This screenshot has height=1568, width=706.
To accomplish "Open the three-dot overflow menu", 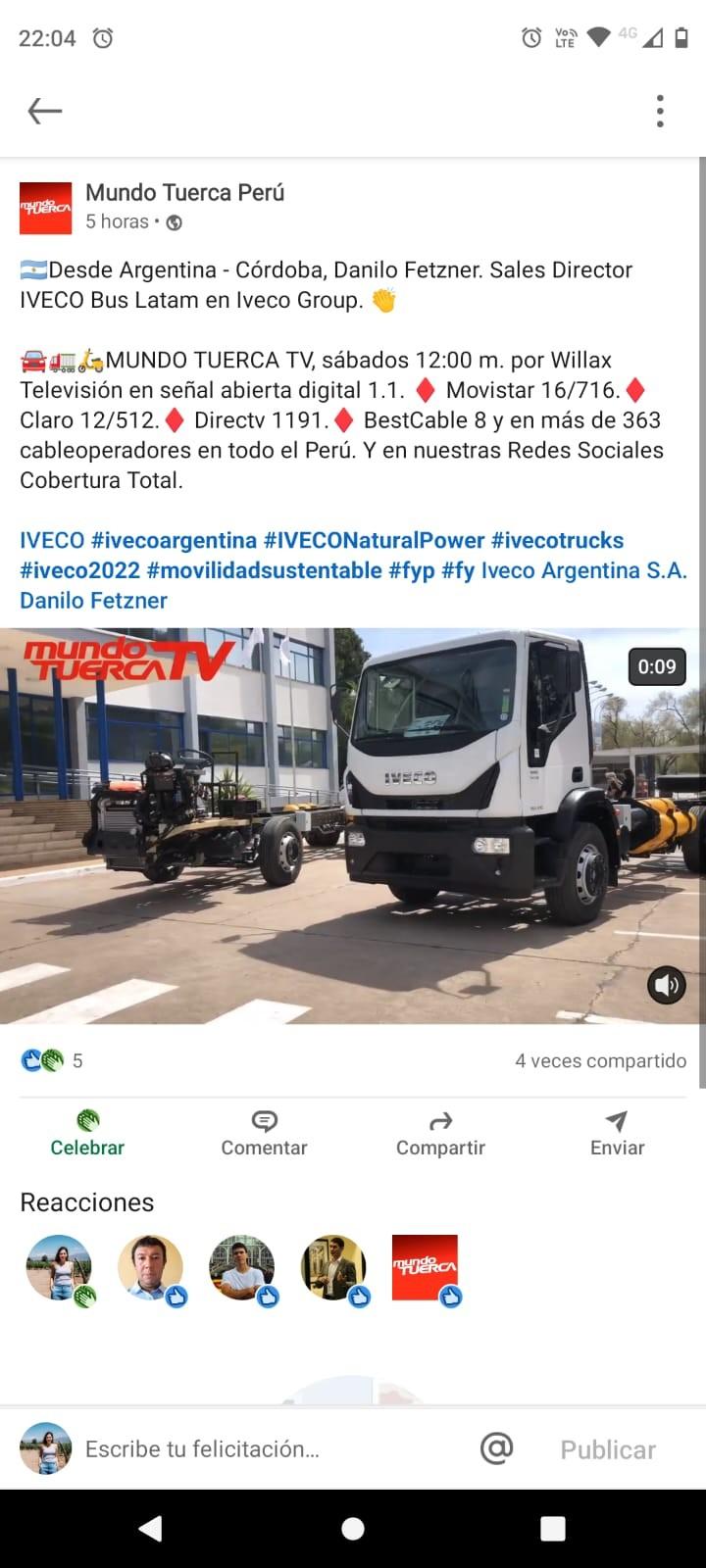I will pyautogui.click(x=660, y=112).
